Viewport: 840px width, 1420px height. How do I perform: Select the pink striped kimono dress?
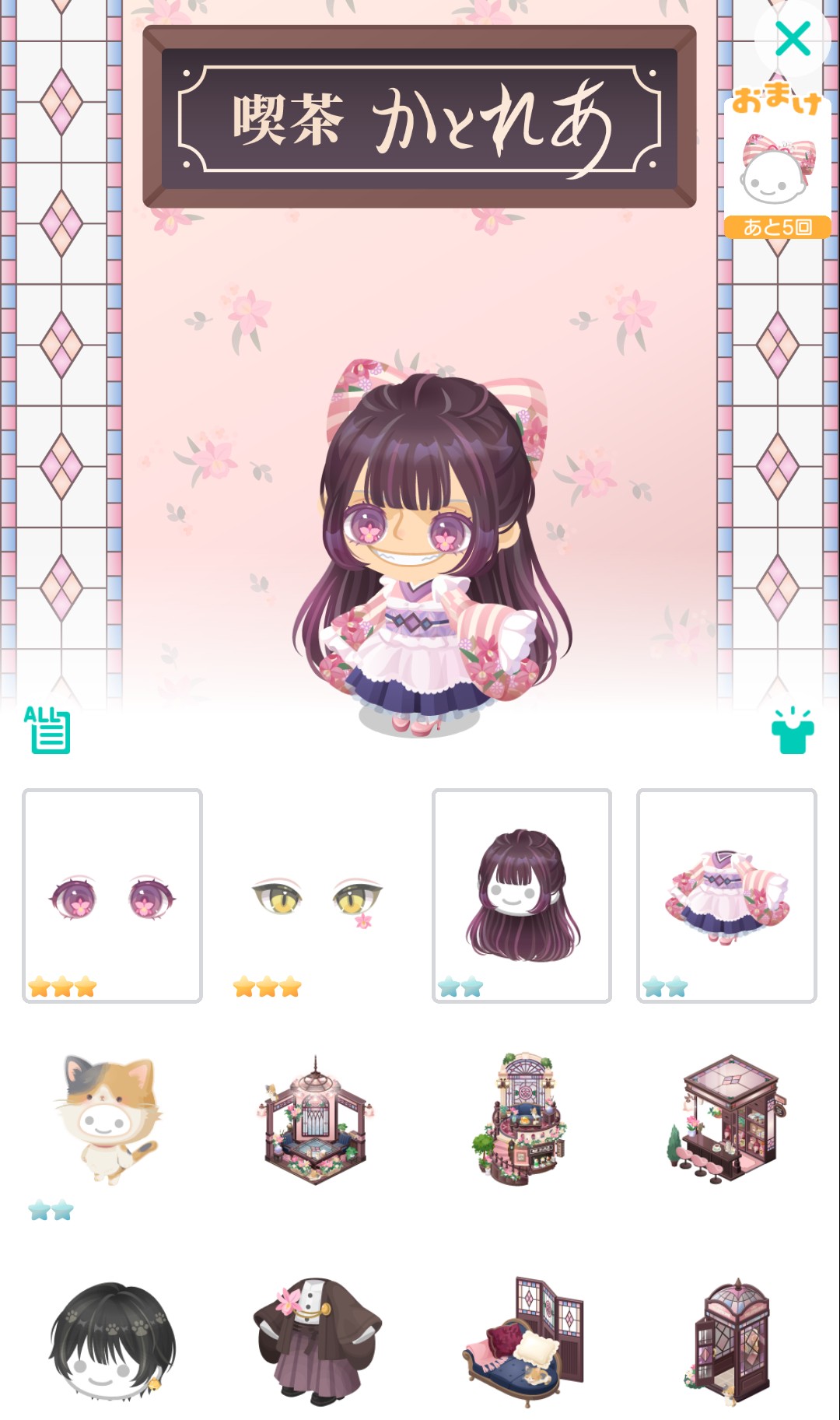point(726,896)
